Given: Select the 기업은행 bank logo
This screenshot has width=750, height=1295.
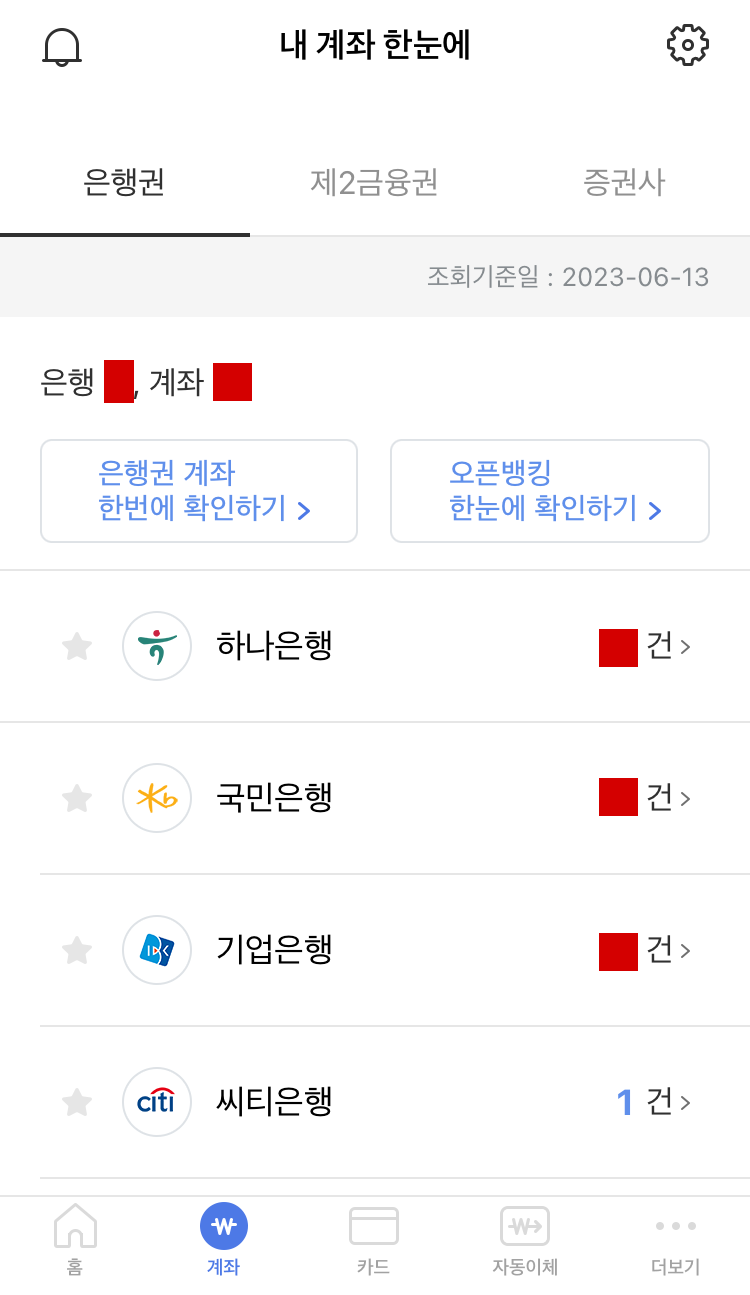Looking at the screenshot, I should coord(156,950).
